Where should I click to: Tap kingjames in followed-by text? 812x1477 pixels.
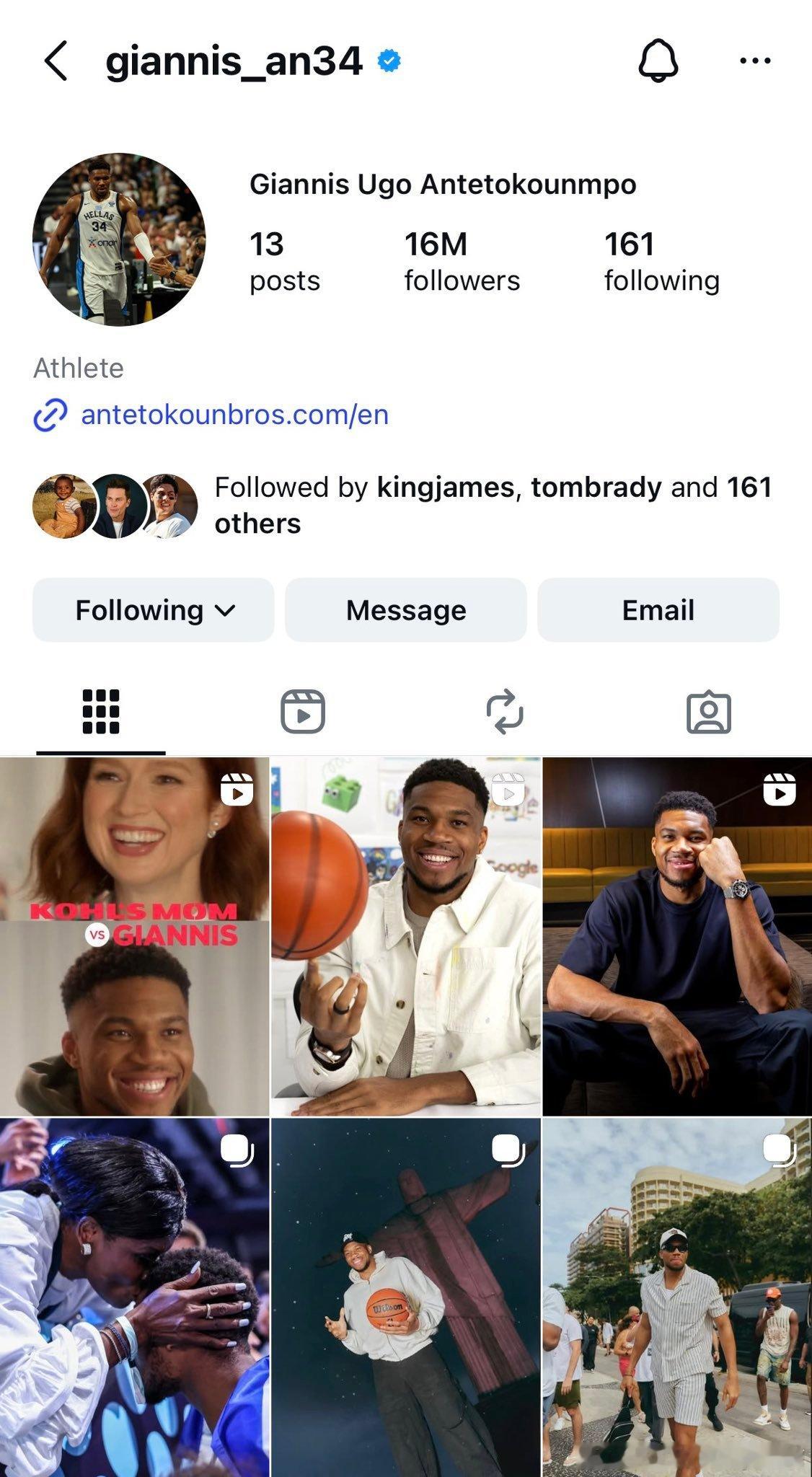click(443, 488)
